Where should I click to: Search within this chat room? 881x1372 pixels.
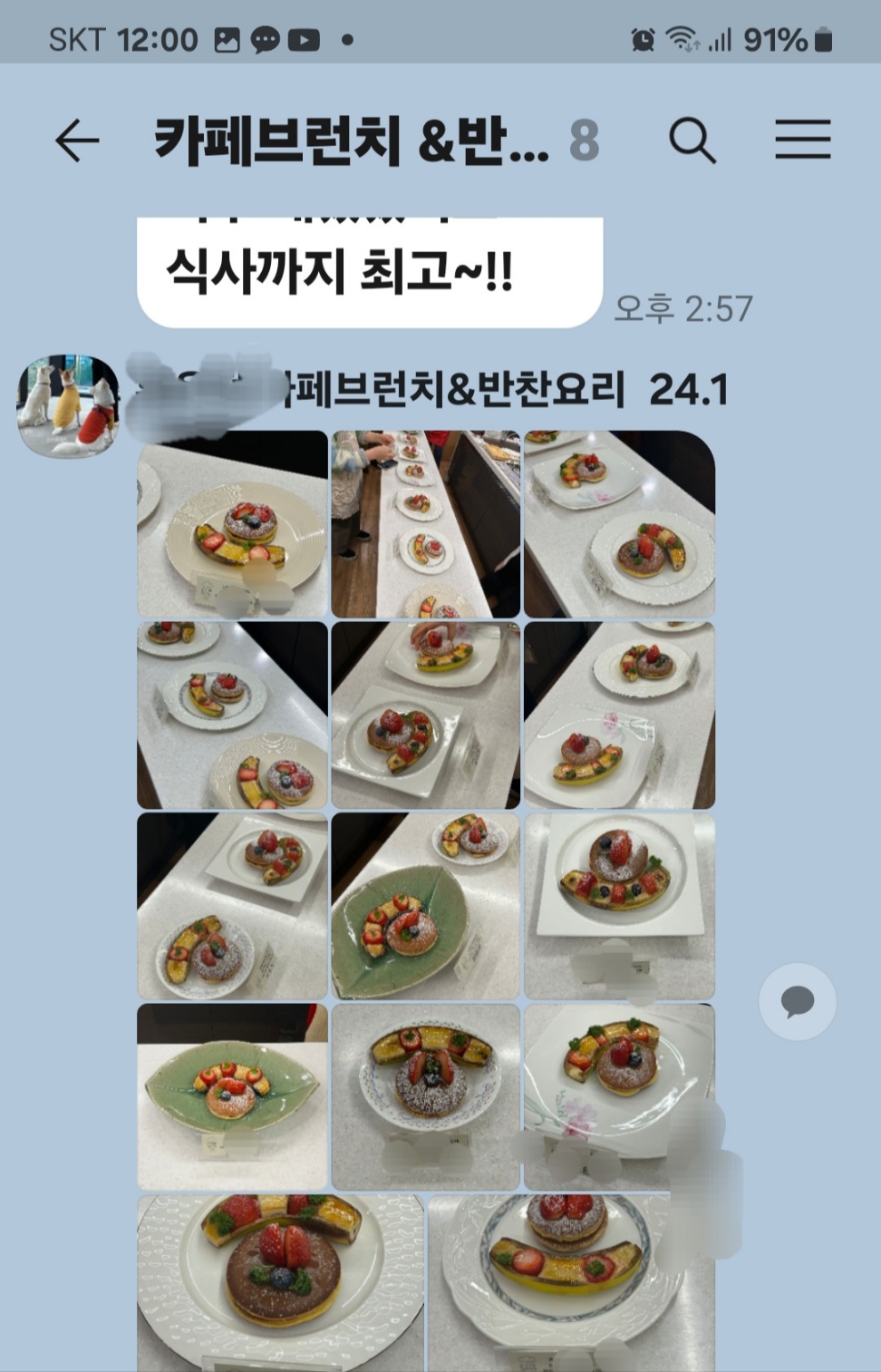(692, 141)
